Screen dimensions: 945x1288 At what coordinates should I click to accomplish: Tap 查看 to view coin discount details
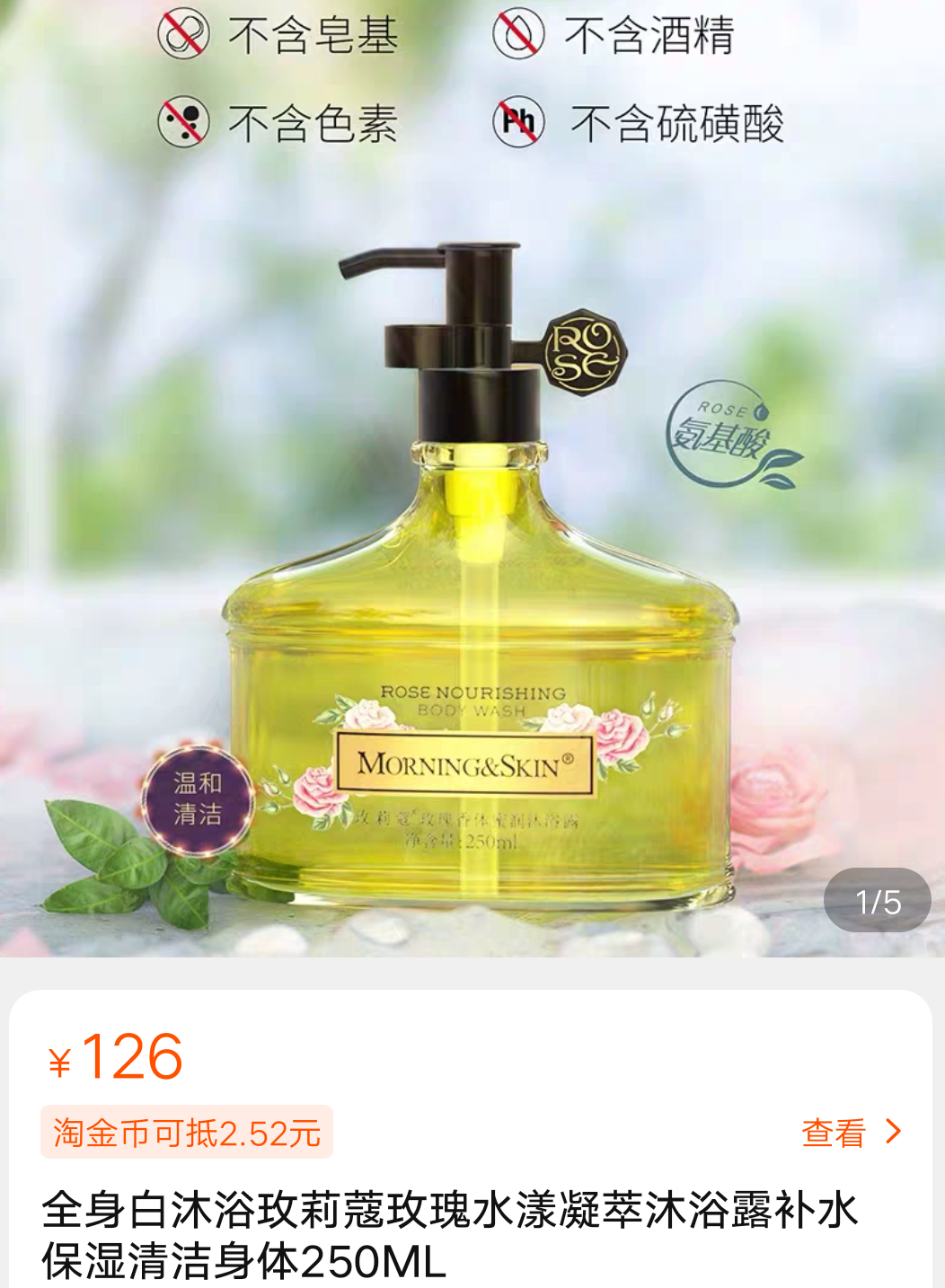[x=849, y=1133]
